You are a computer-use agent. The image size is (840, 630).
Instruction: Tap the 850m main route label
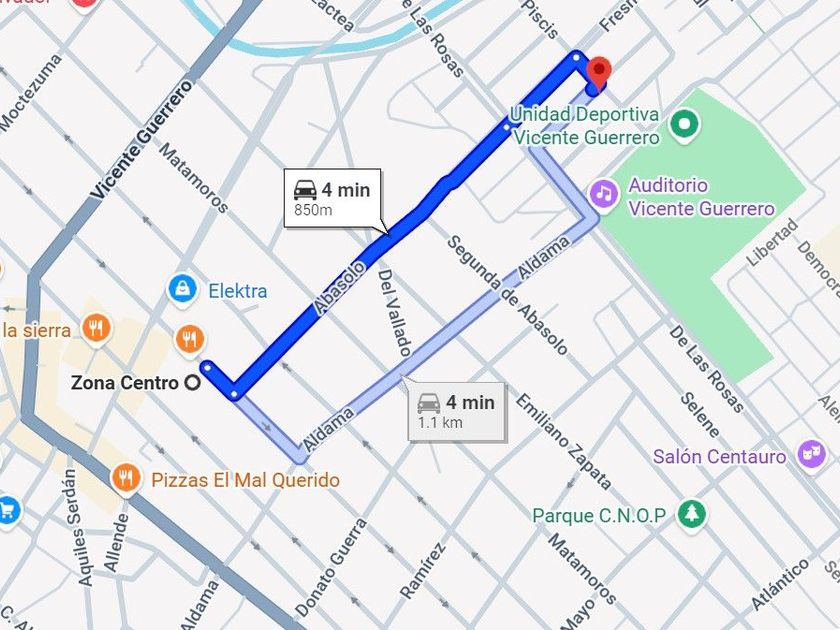[x=332, y=198]
